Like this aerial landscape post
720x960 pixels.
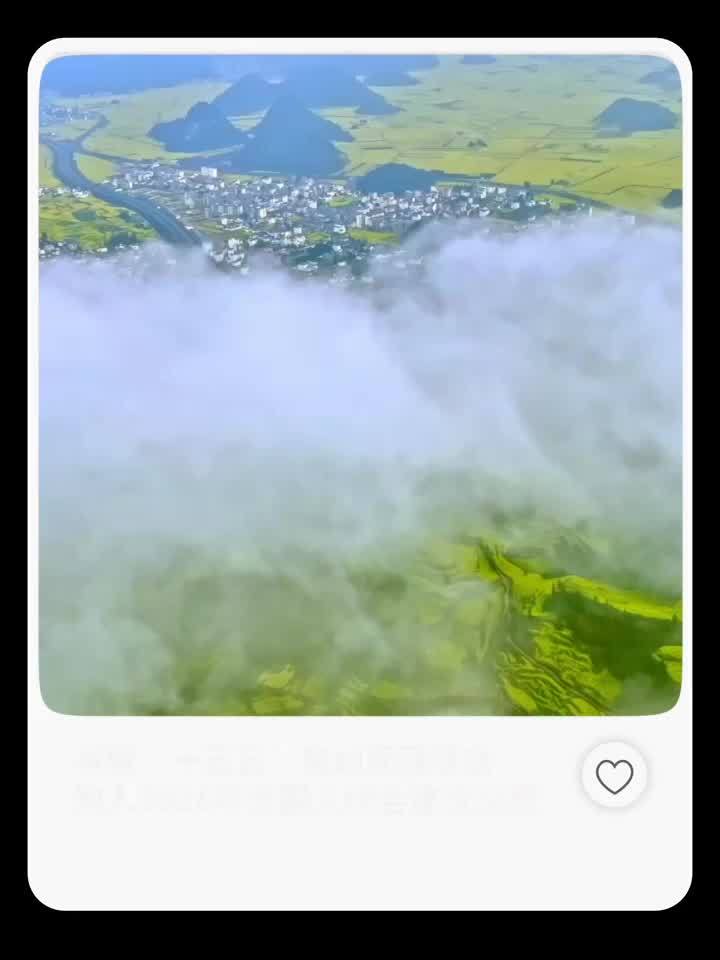614,776
